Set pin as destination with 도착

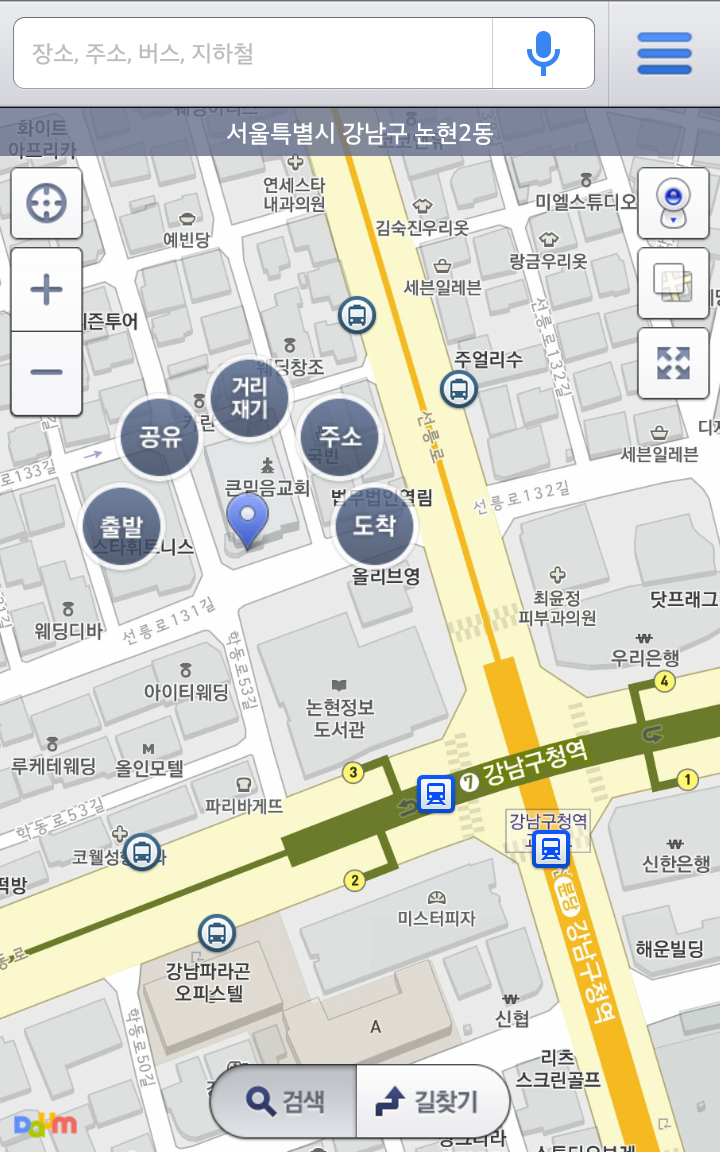click(375, 525)
